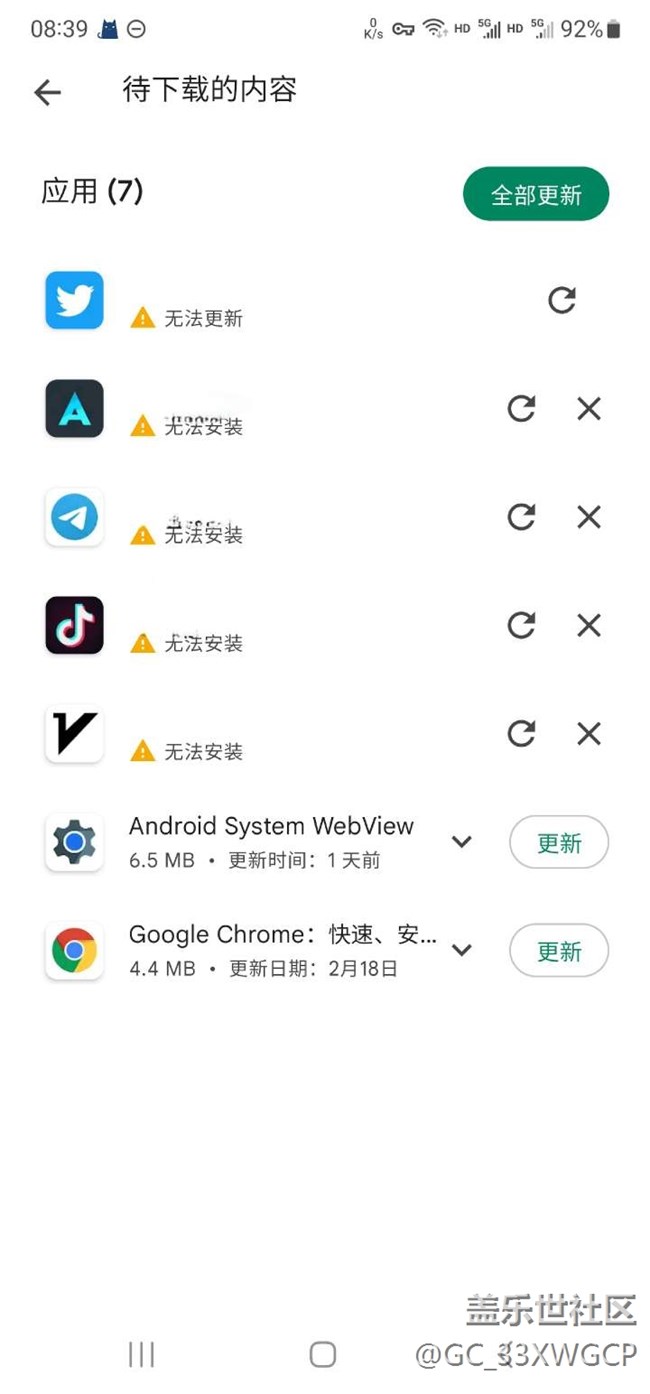Screen dimensions: 650x1394
Task: Cancel the dark A-logo app install
Action: click(x=589, y=408)
